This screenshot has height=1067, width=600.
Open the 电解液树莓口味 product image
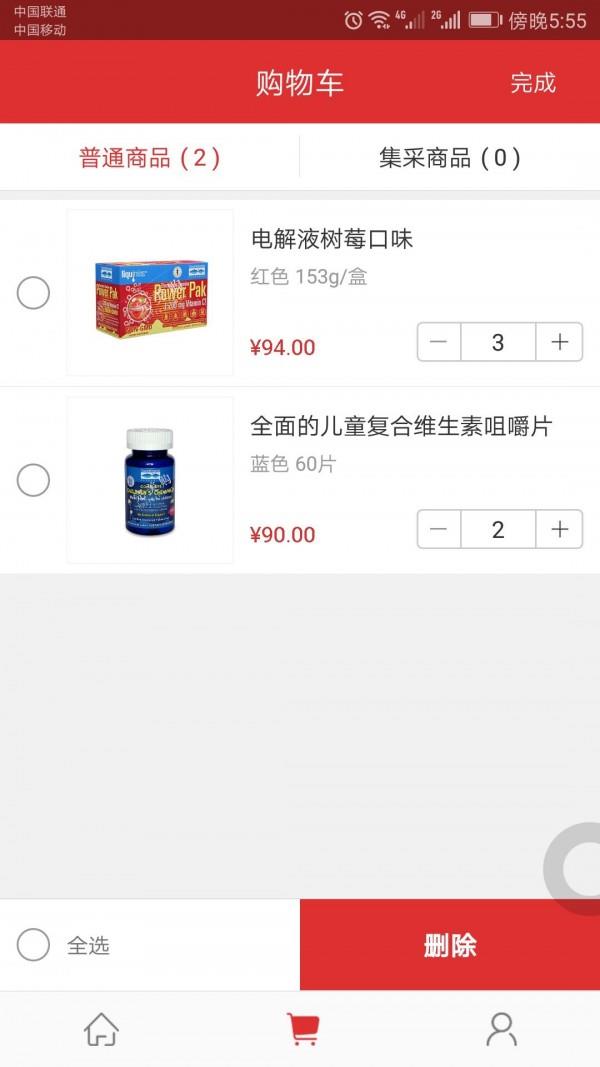coord(150,293)
